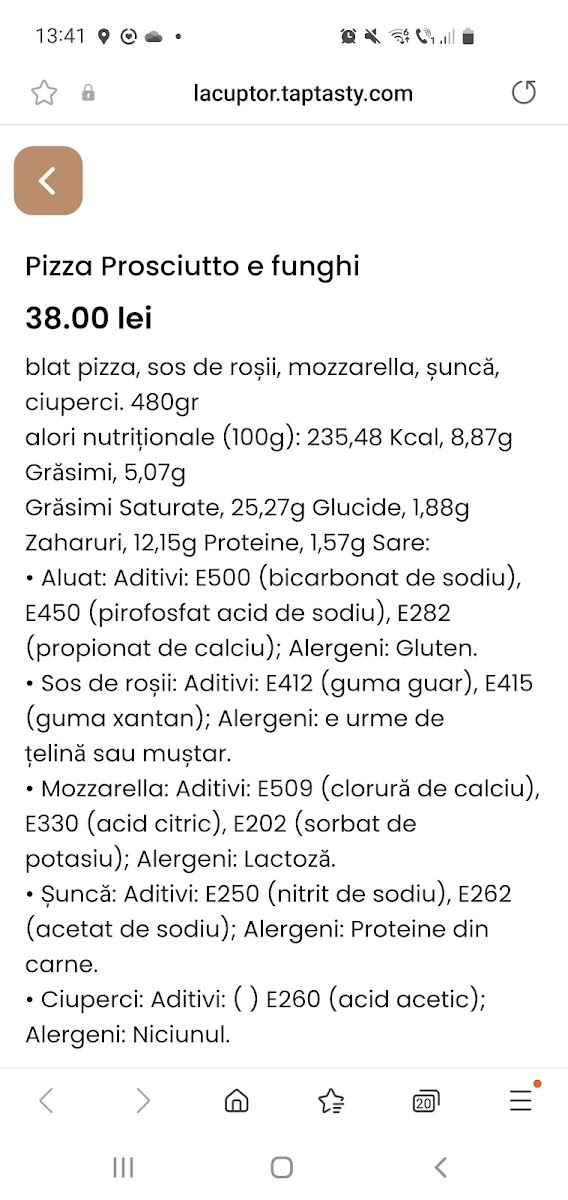This screenshot has width=568, height=1200.
Task: View the 20 open tabs
Action: (x=426, y=1101)
